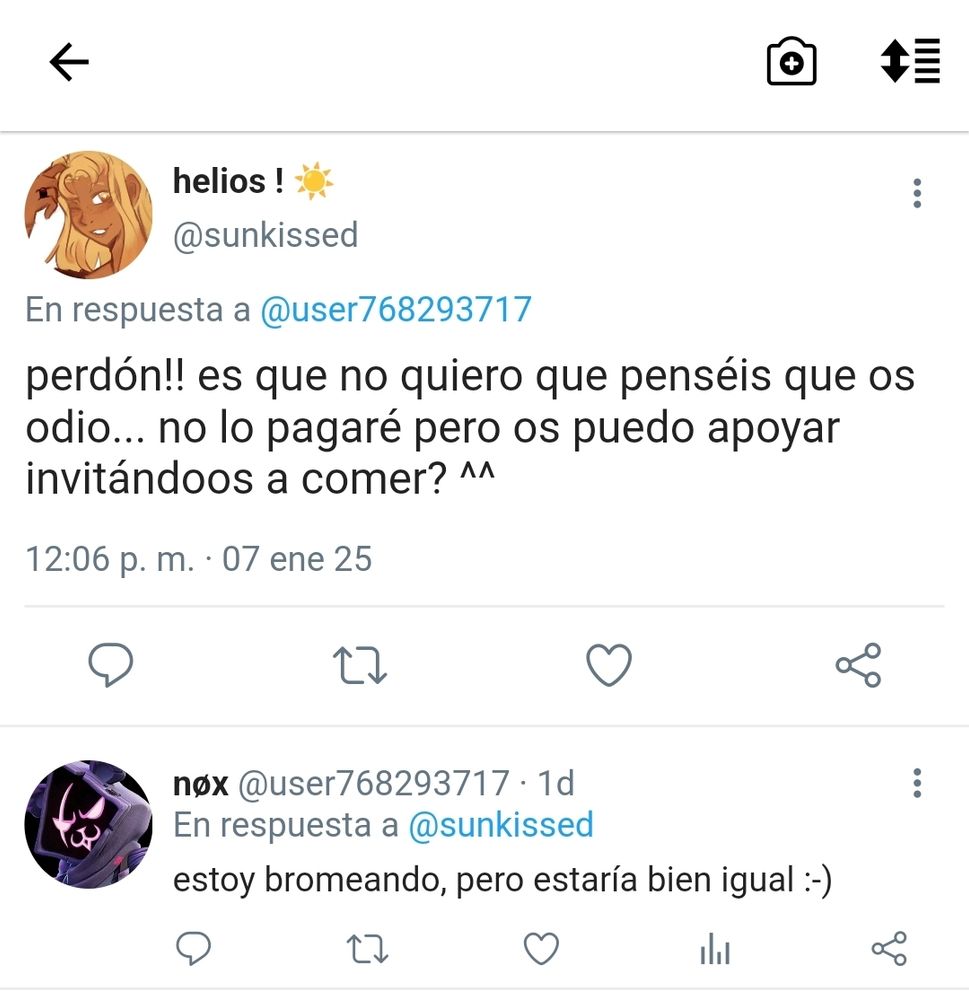
Task: Open overflow menu on helios's tweet
Action: 916,193
